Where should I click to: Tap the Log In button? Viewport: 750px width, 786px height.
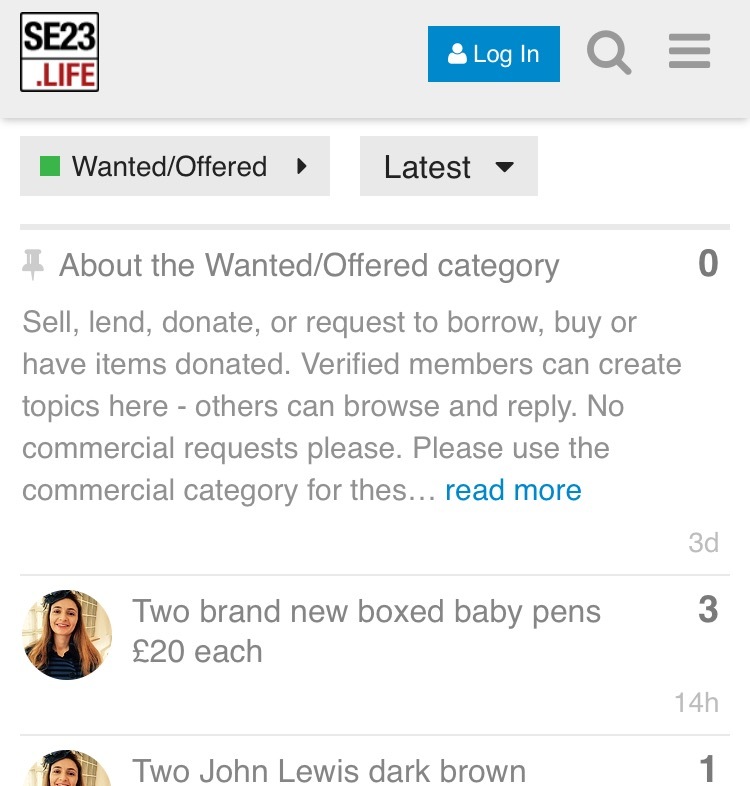[x=493, y=54]
